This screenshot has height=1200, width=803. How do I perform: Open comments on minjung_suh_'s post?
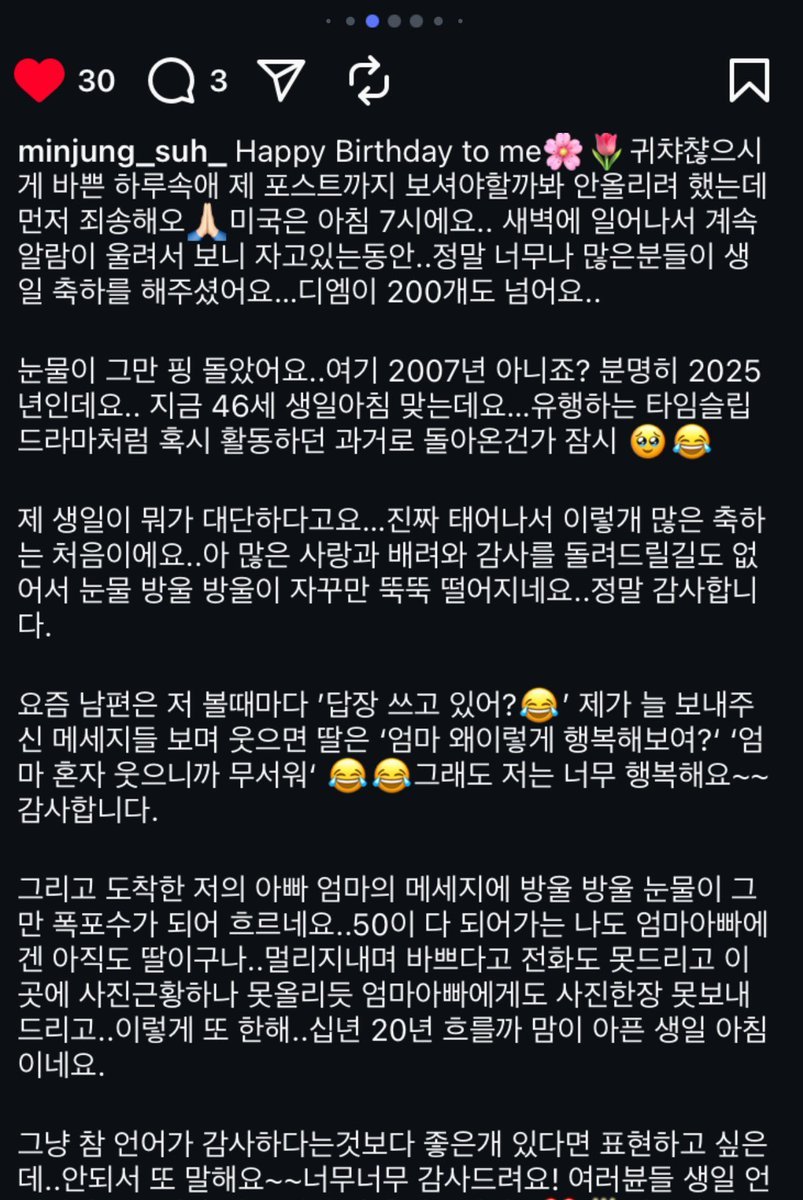[172, 81]
